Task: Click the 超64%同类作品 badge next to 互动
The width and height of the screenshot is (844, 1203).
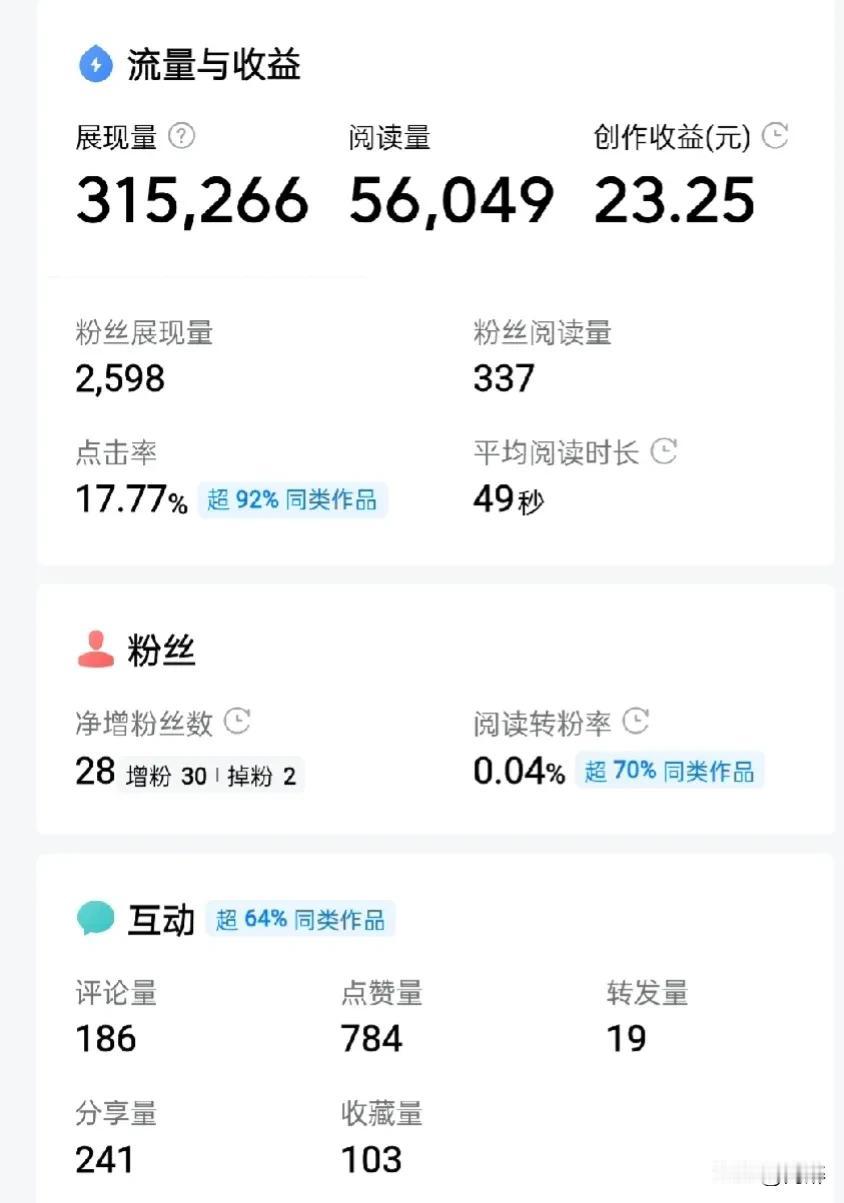Action: point(301,918)
